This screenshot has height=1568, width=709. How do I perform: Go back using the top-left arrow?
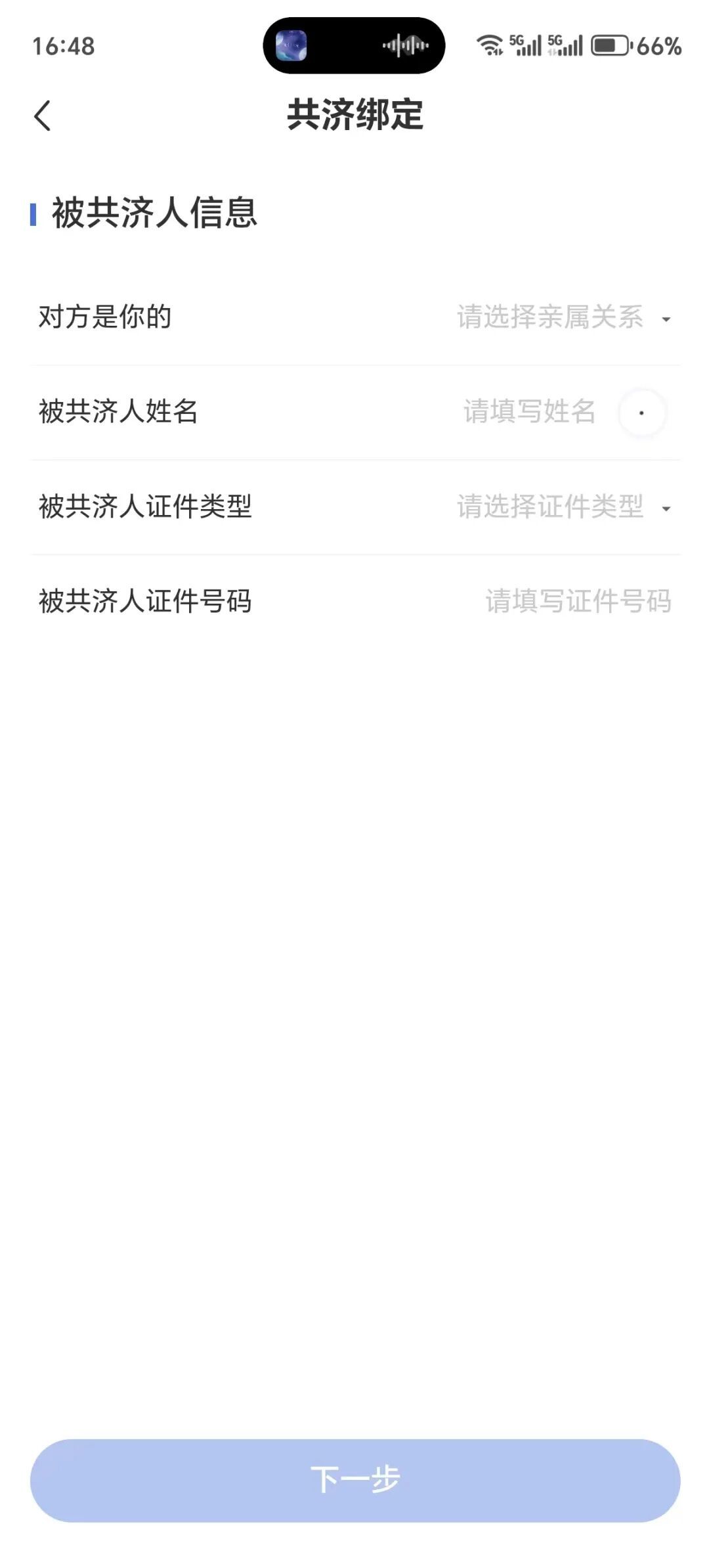click(x=43, y=116)
